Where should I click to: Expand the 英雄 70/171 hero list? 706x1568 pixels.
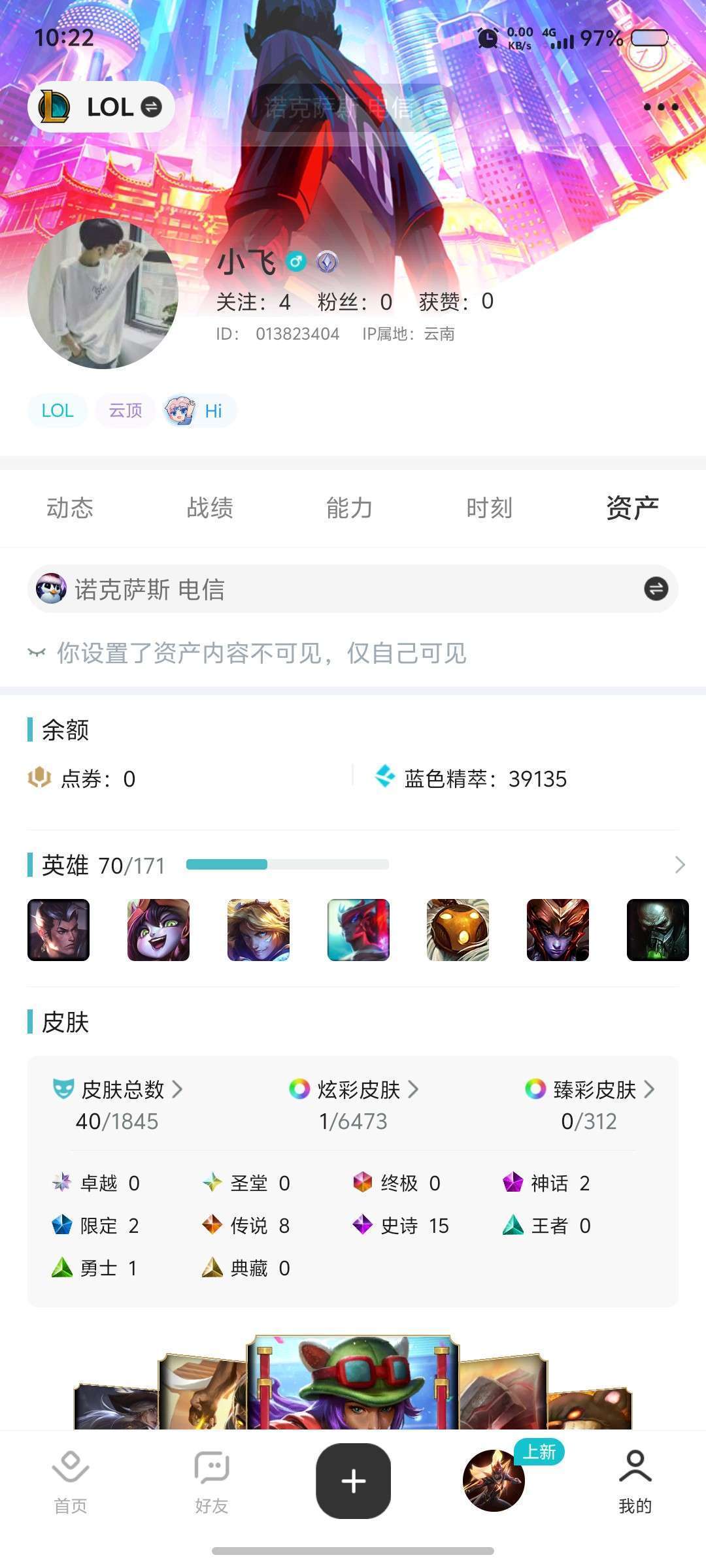[x=679, y=865]
